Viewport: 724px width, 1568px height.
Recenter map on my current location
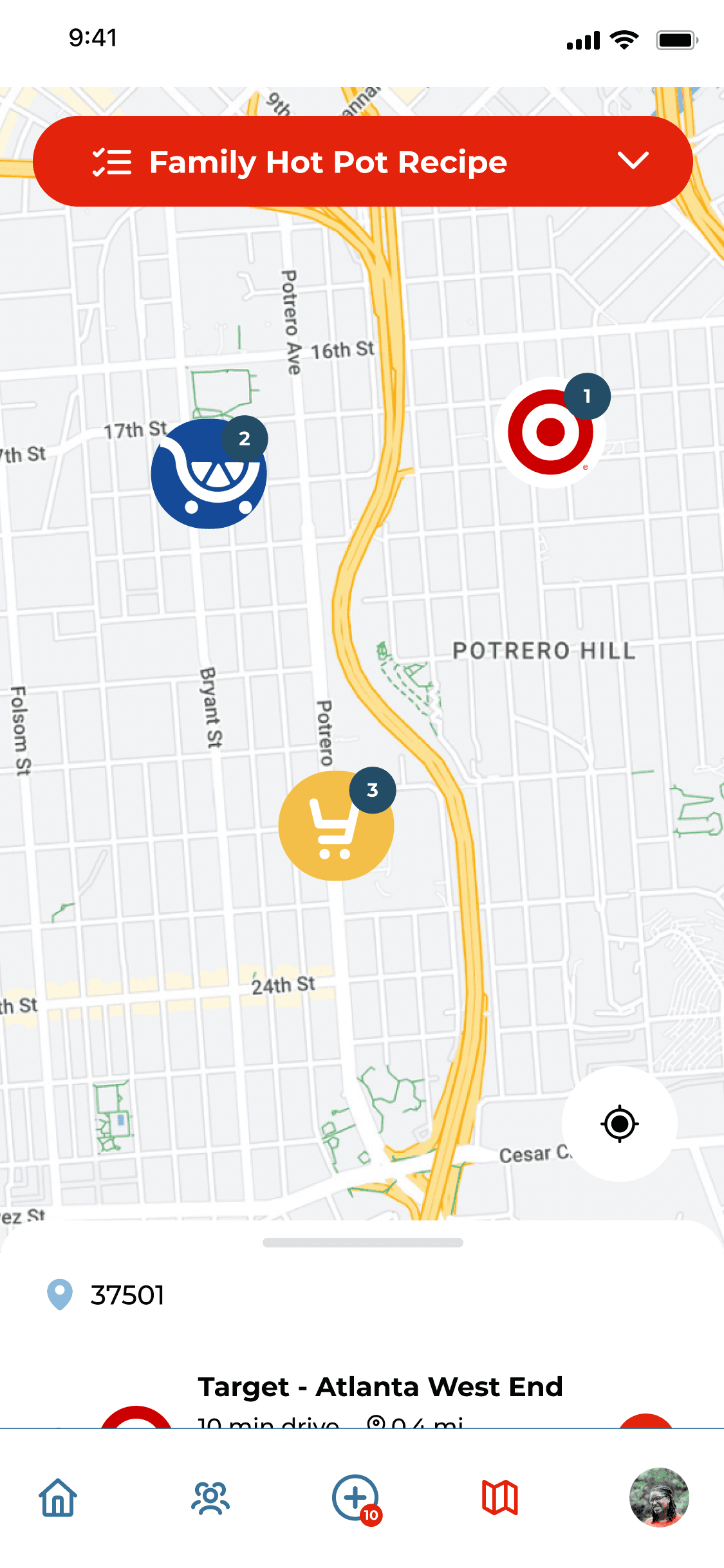tap(619, 1124)
